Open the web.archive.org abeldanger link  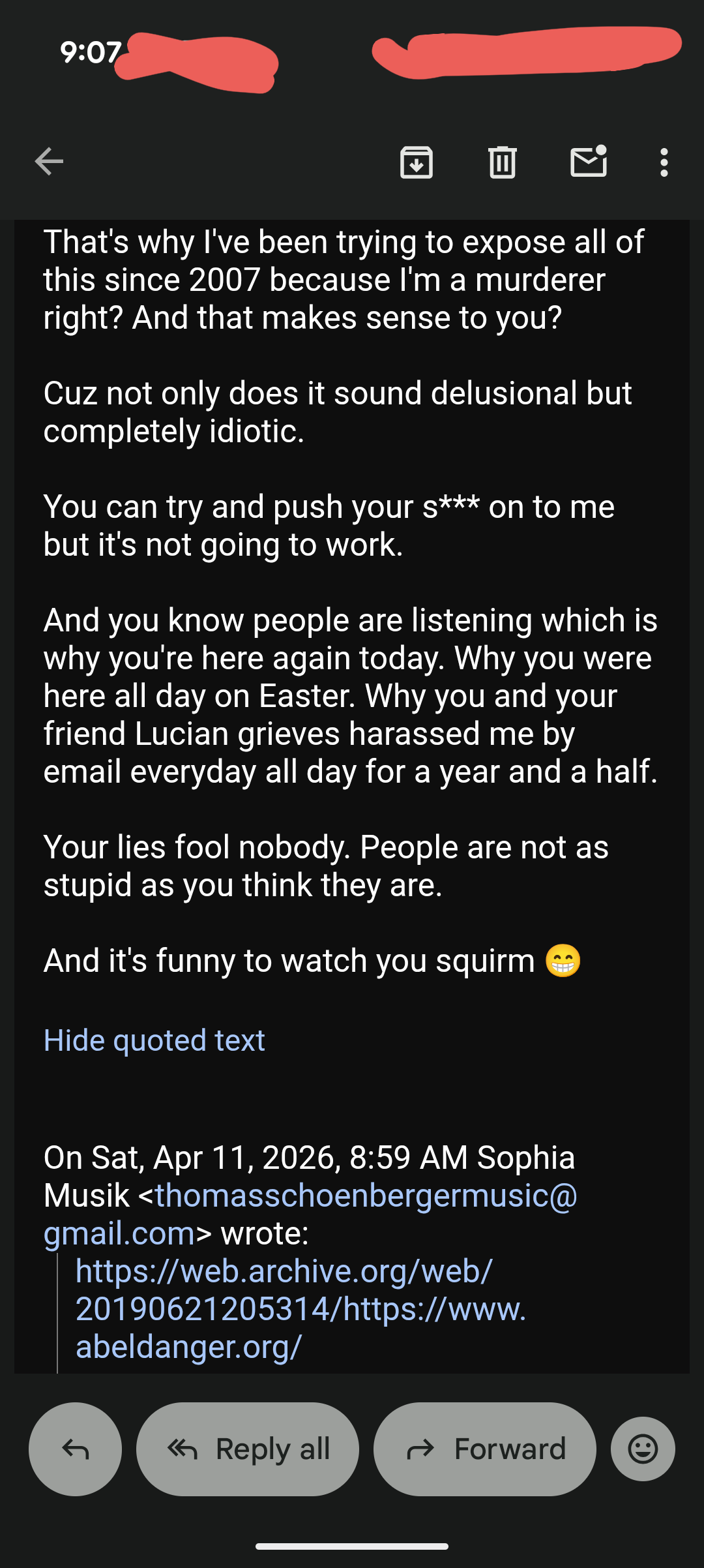point(300,1308)
